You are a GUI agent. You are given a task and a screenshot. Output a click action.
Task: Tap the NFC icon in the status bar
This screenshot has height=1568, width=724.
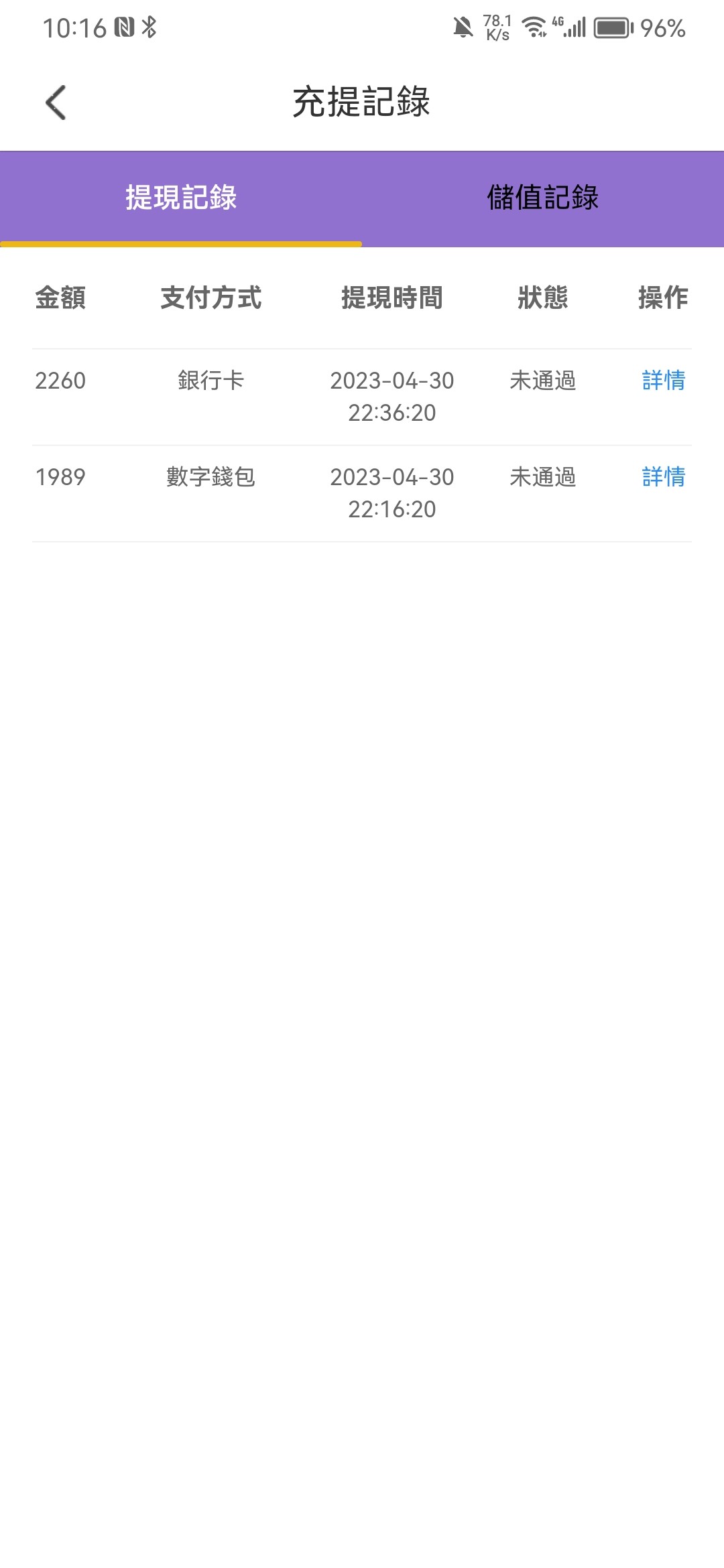[124, 25]
